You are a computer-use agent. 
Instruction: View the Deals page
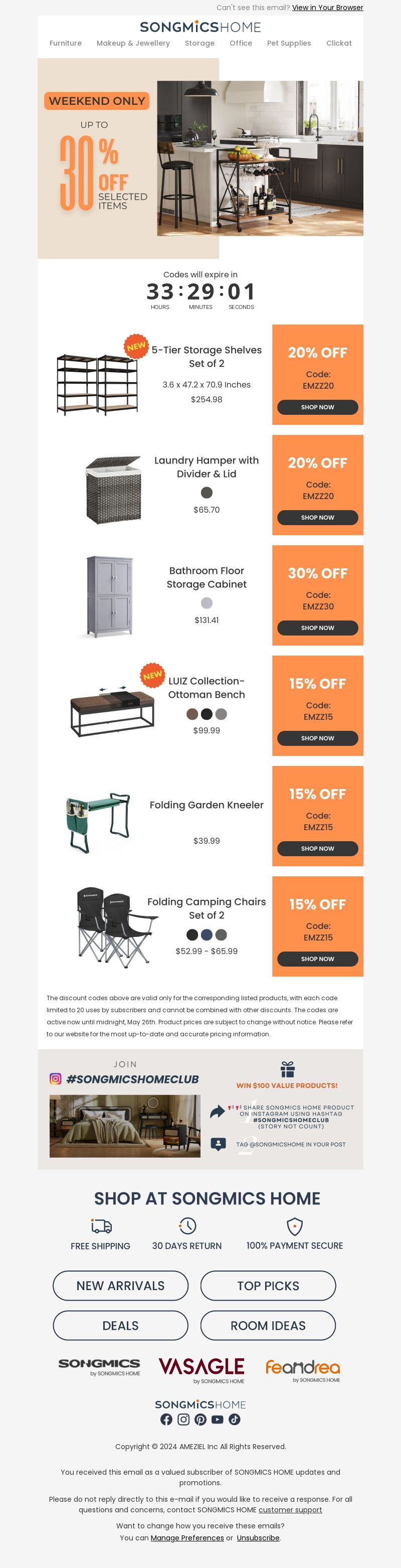click(x=120, y=1325)
